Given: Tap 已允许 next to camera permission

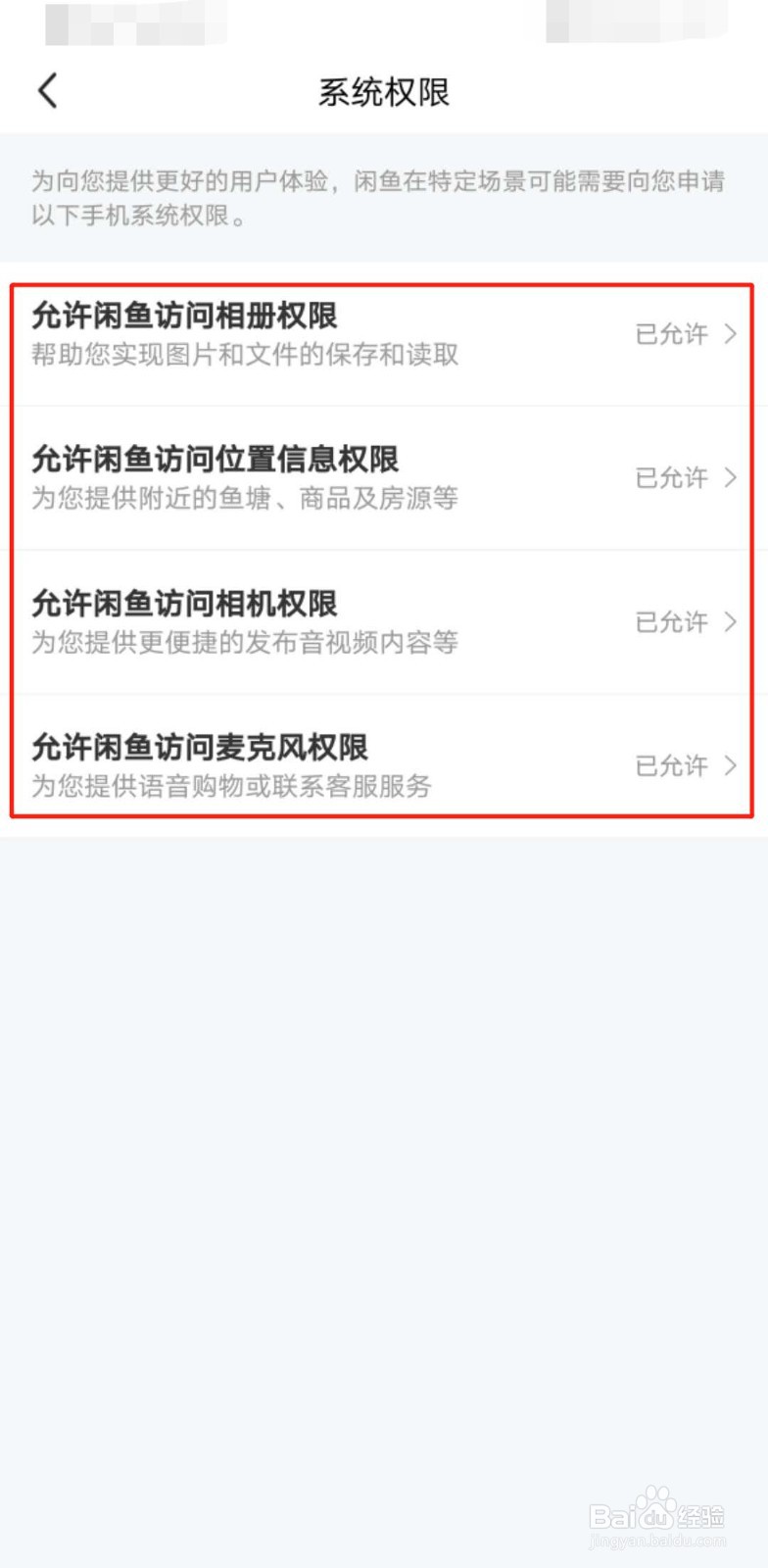Looking at the screenshot, I should click(673, 622).
